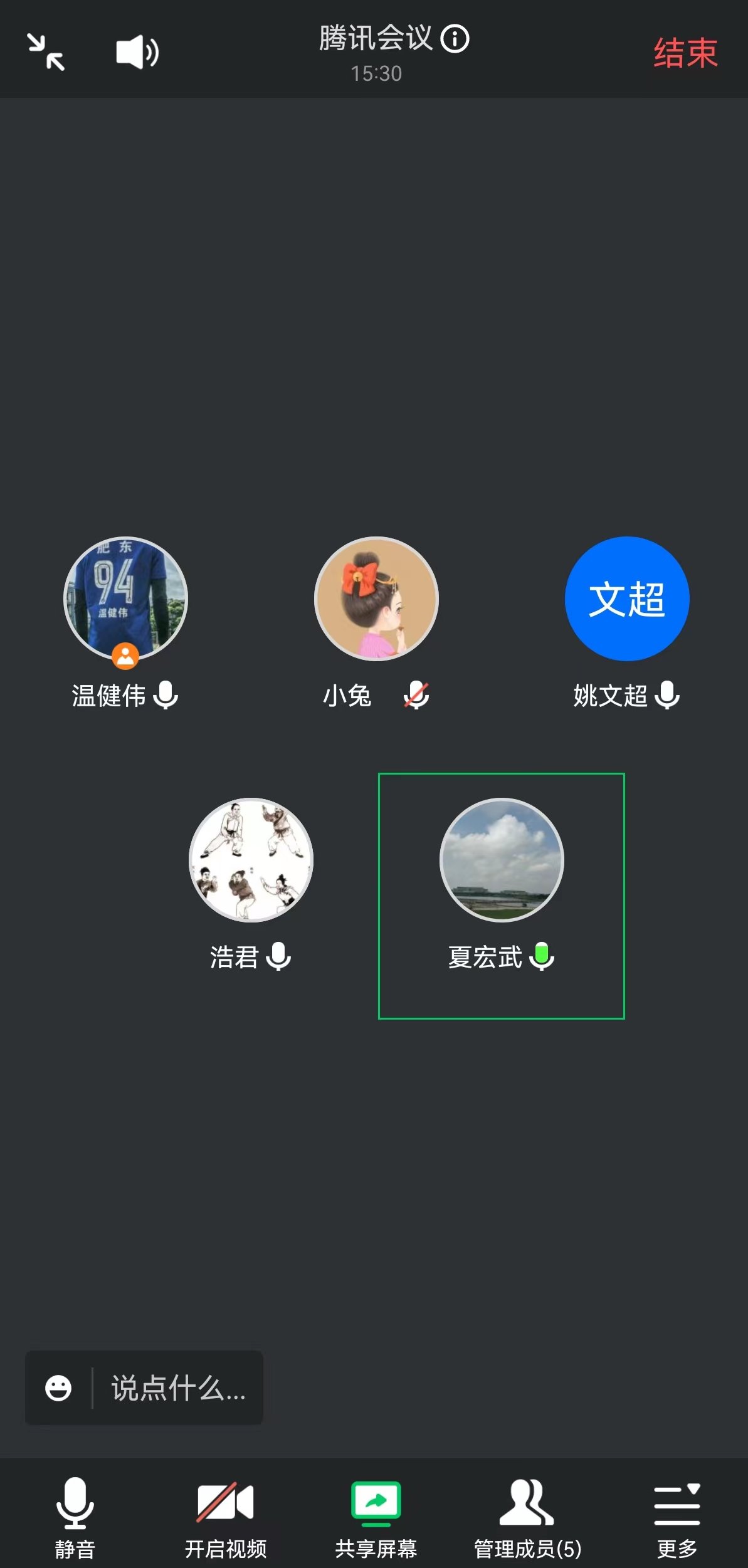End the meeting with 结束
Screen dimensions: 748x1568
point(685,53)
